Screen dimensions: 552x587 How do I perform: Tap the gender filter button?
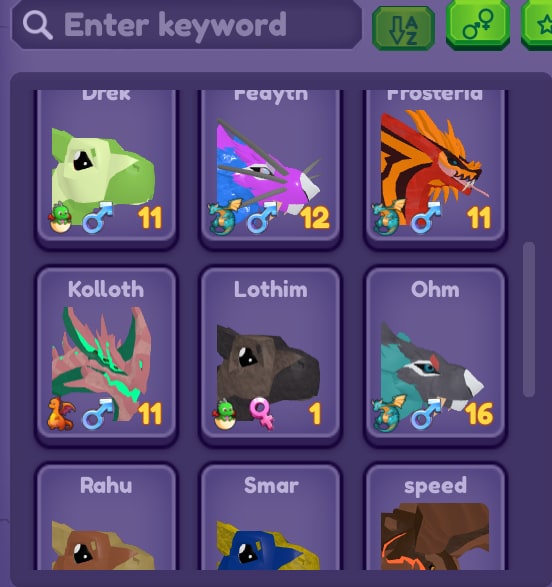click(478, 25)
